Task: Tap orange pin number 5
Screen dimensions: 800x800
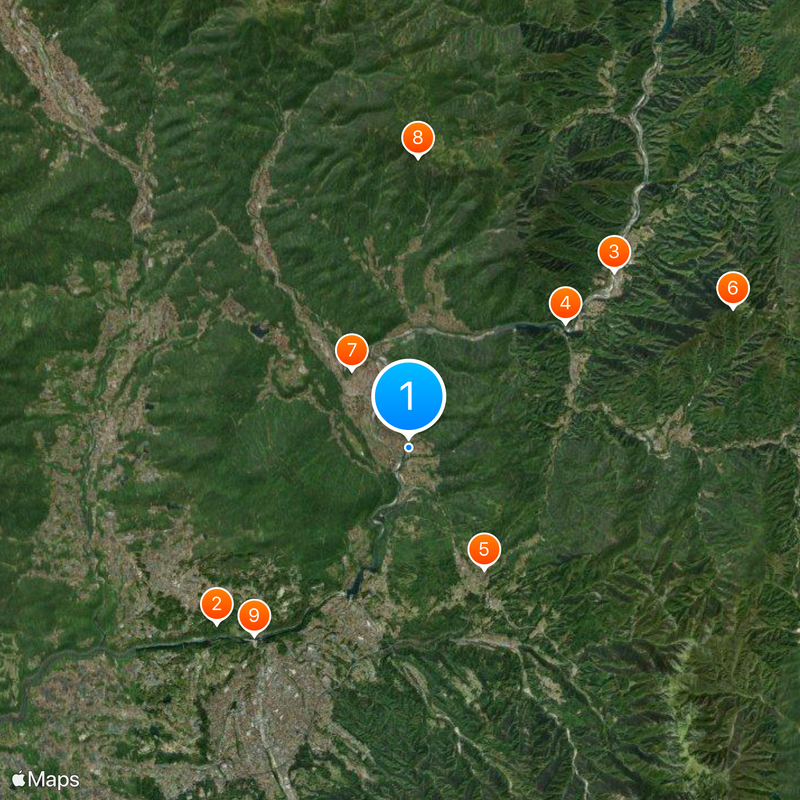Action: 484,549
